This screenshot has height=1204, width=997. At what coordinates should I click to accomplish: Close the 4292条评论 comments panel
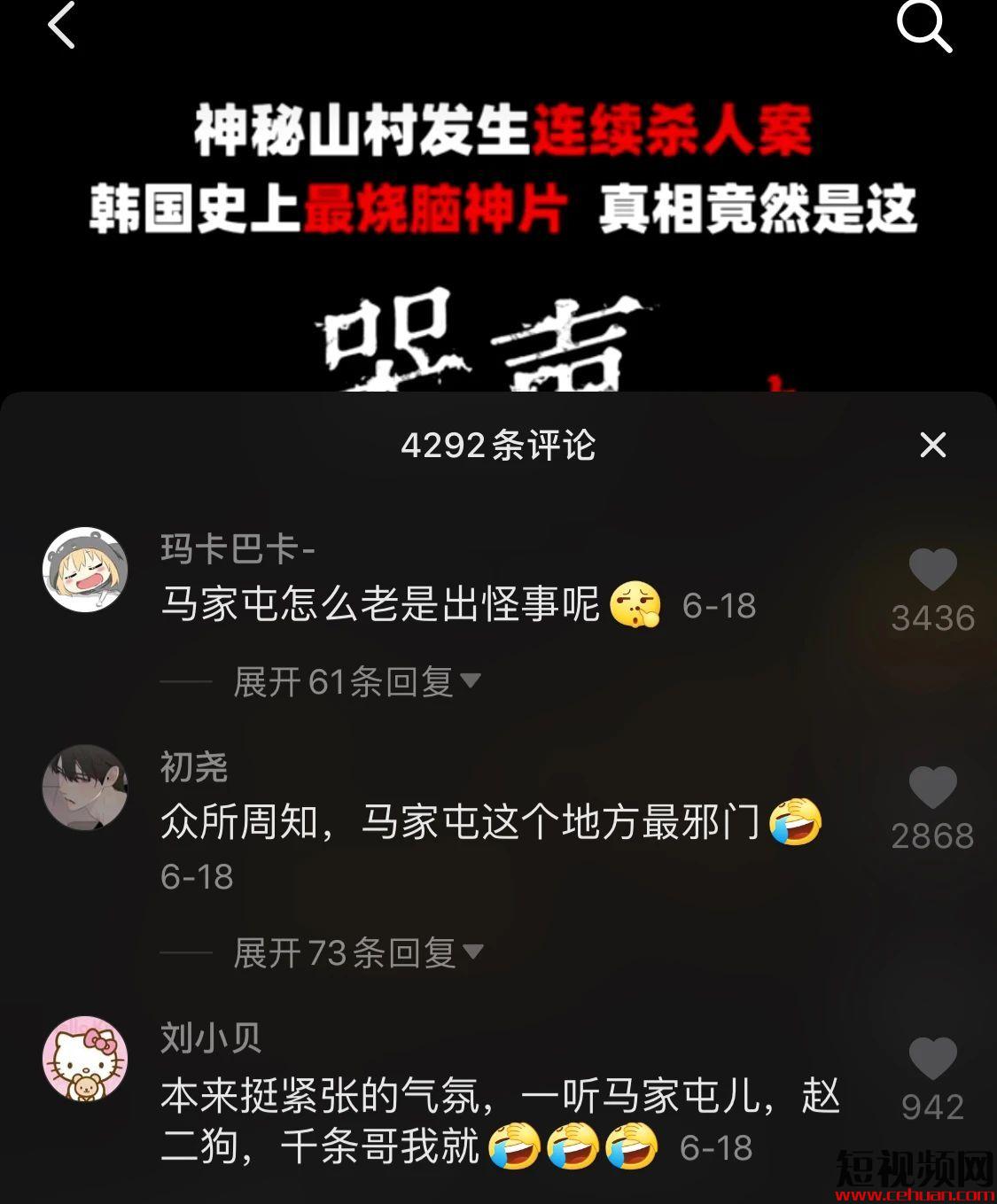[933, 445]
